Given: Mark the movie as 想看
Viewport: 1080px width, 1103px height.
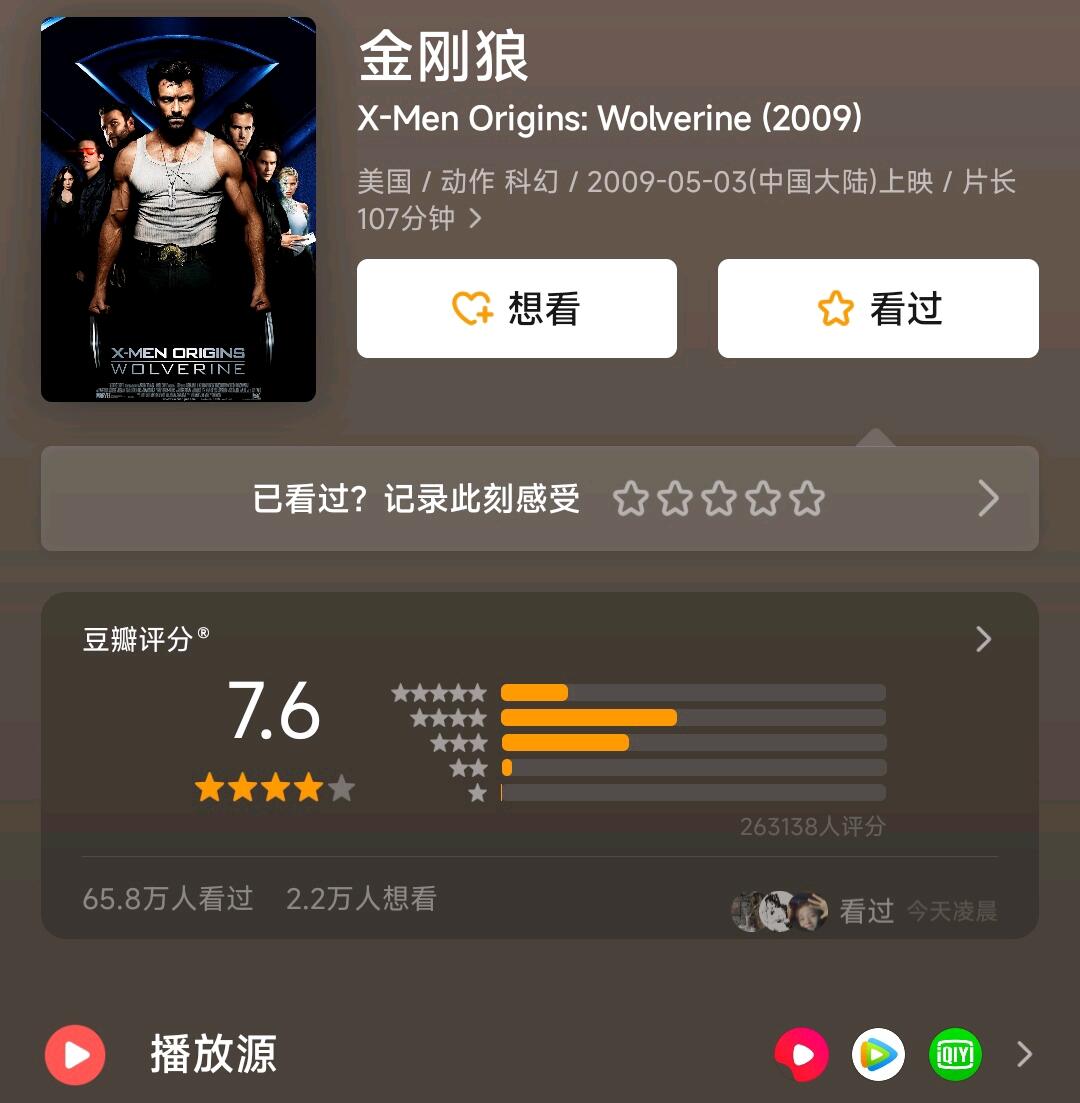Looking at the screenshot, I should click(x=516, y=308).
